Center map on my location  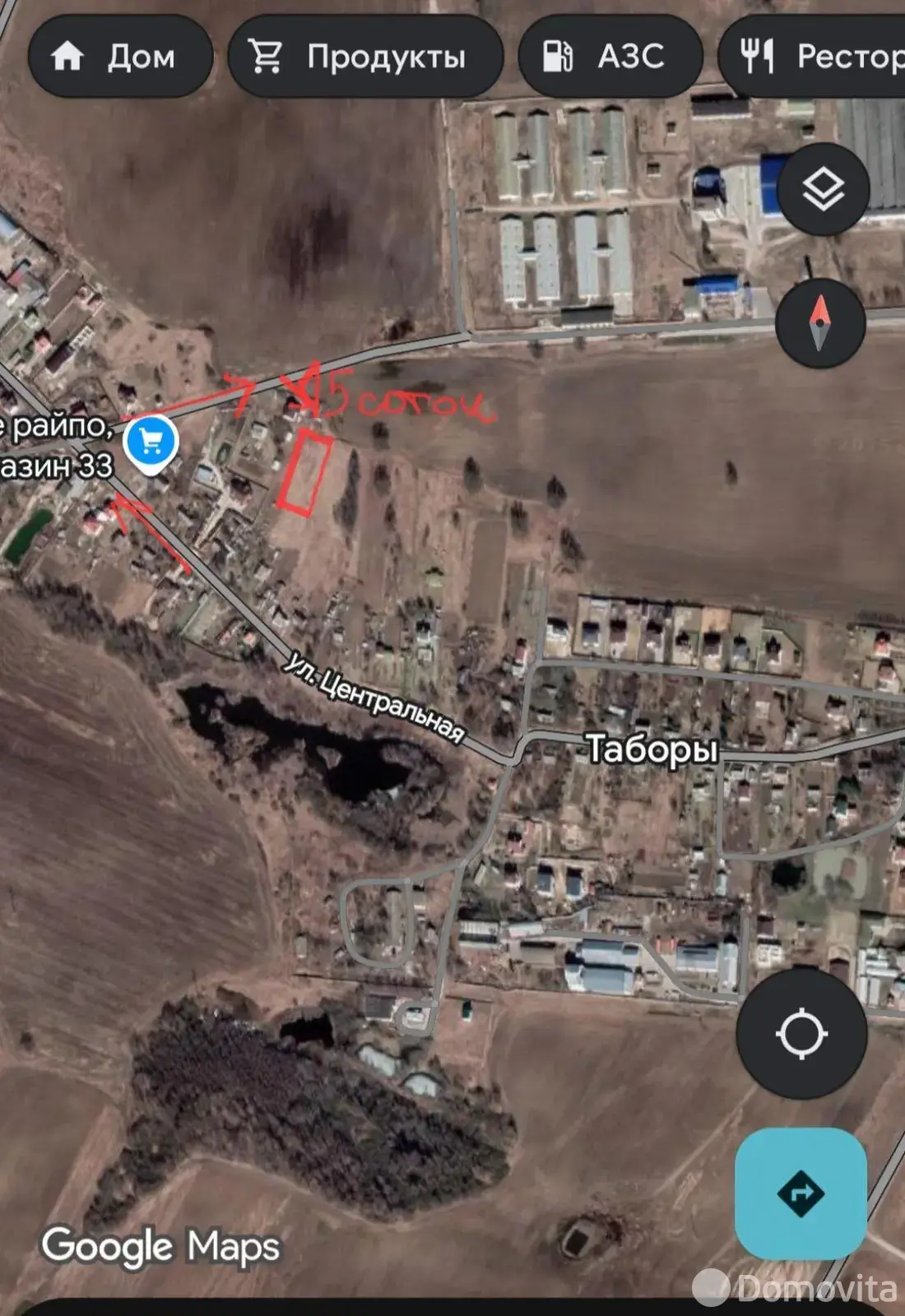pos(801,1033)
